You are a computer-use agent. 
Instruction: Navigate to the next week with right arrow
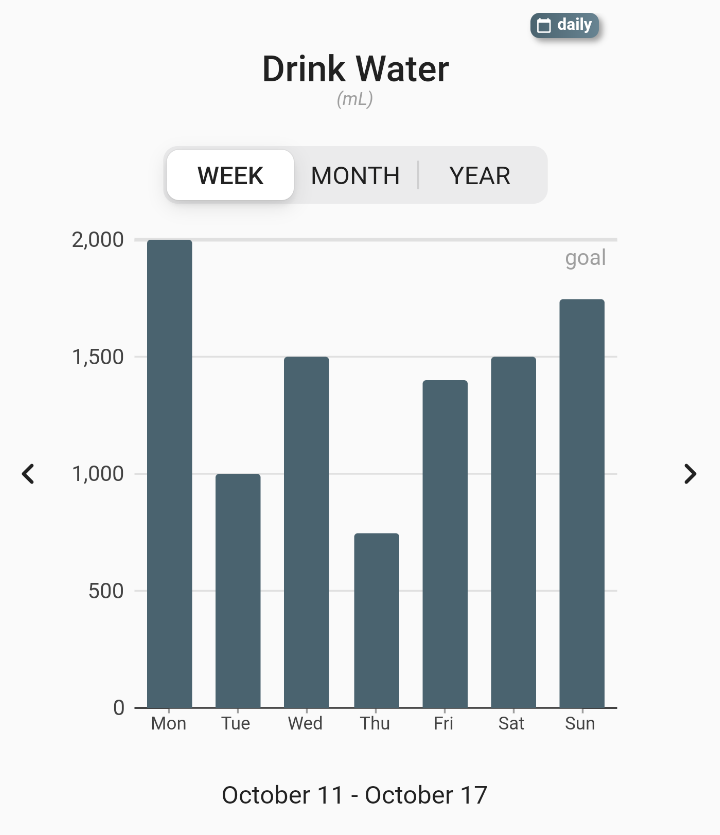click(690, 474)
